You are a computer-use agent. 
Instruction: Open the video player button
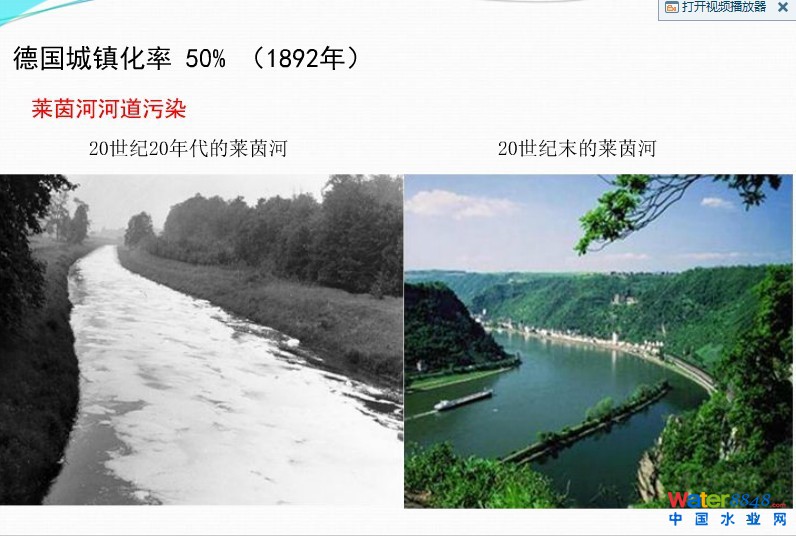click(x=716, y=7)
